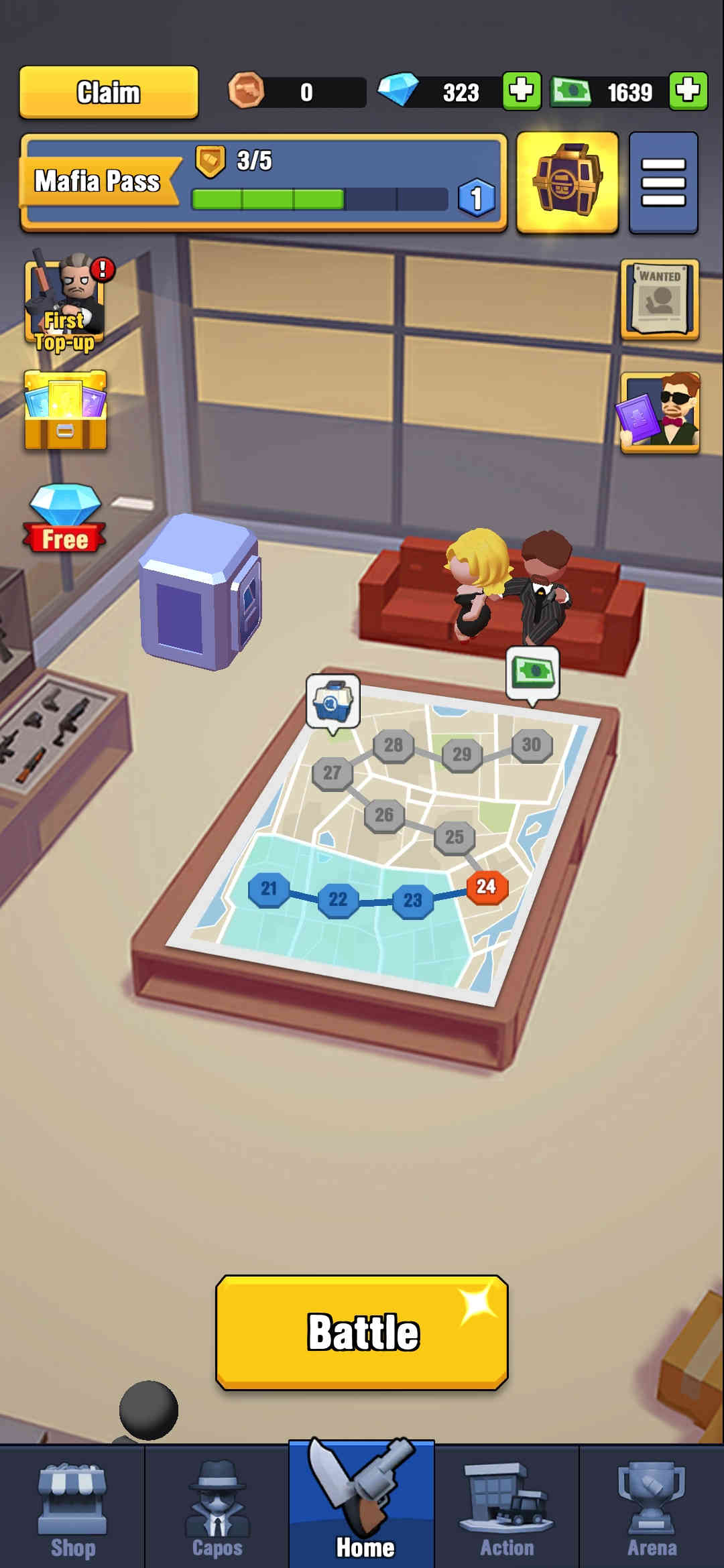724x1568 pixels.
Task: Open the card pack treasure chest
Action: [x=66, y=410]
